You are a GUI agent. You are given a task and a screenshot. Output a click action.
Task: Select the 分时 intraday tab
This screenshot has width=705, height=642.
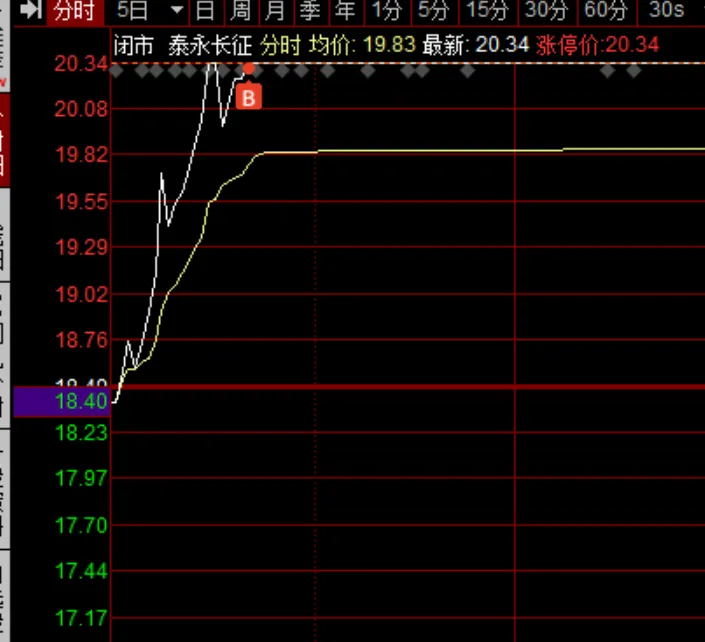(76, 11)
